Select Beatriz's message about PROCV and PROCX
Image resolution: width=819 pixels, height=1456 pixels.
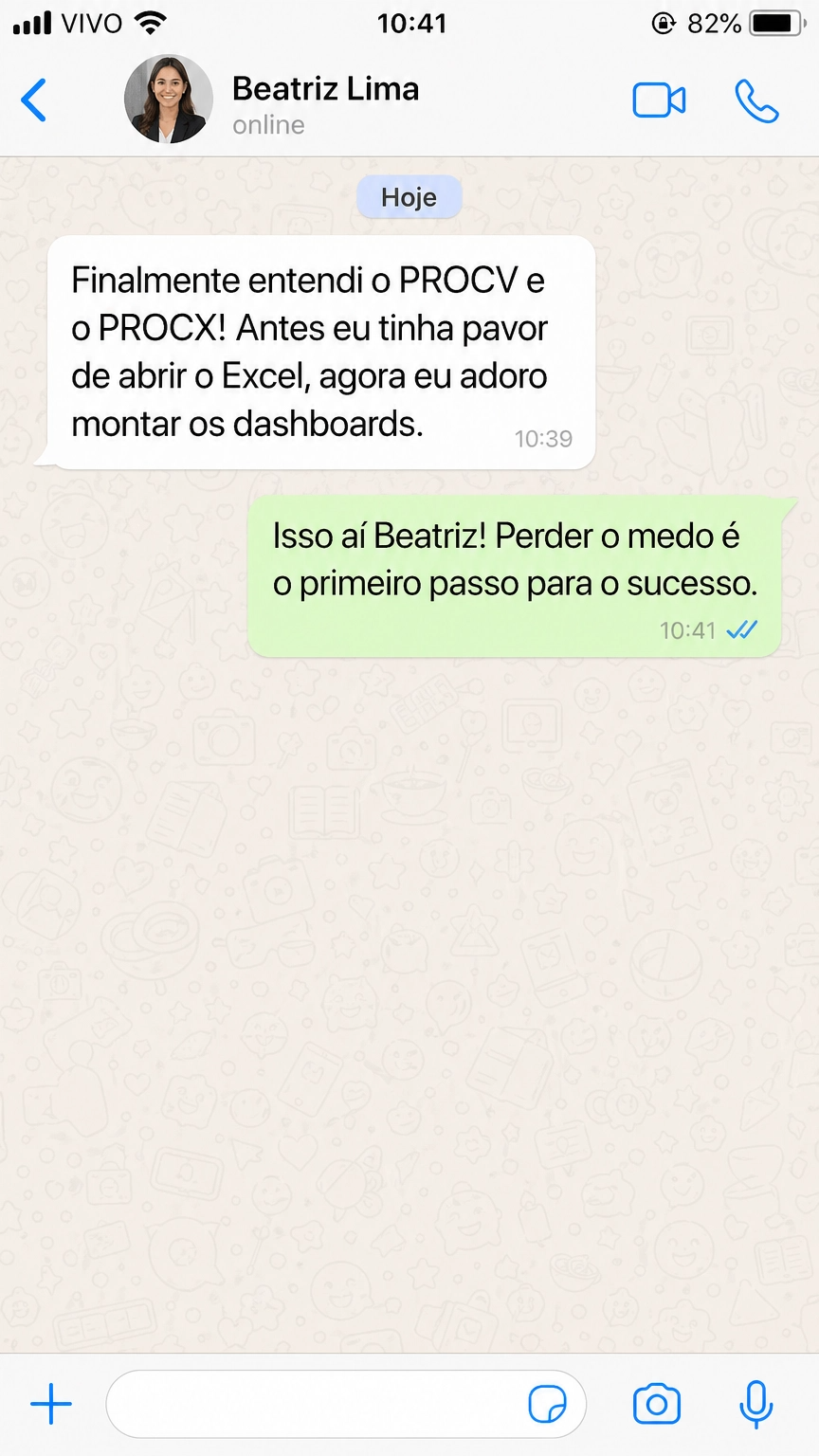[322, 352]
